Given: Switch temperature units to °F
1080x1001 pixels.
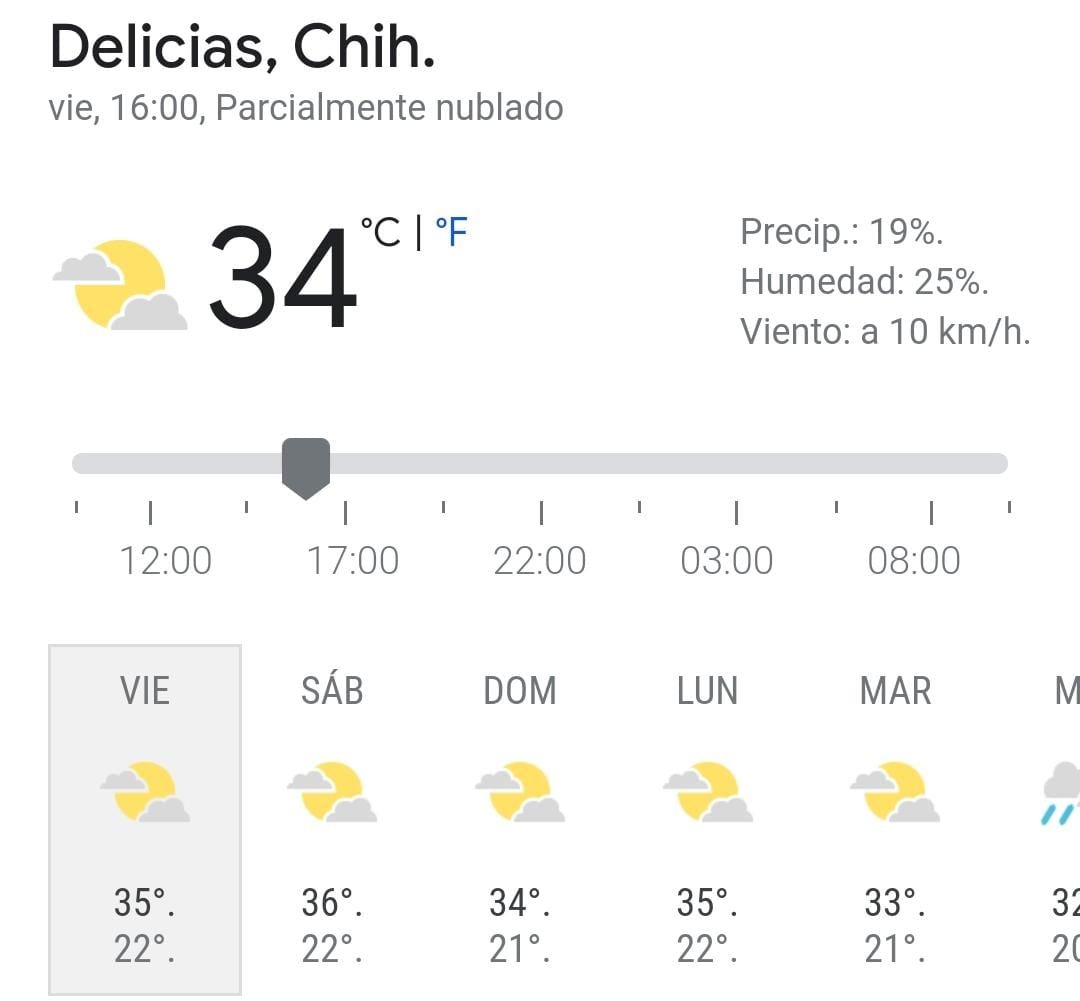Looking at the screenshot, I should [x=452, y=233].
